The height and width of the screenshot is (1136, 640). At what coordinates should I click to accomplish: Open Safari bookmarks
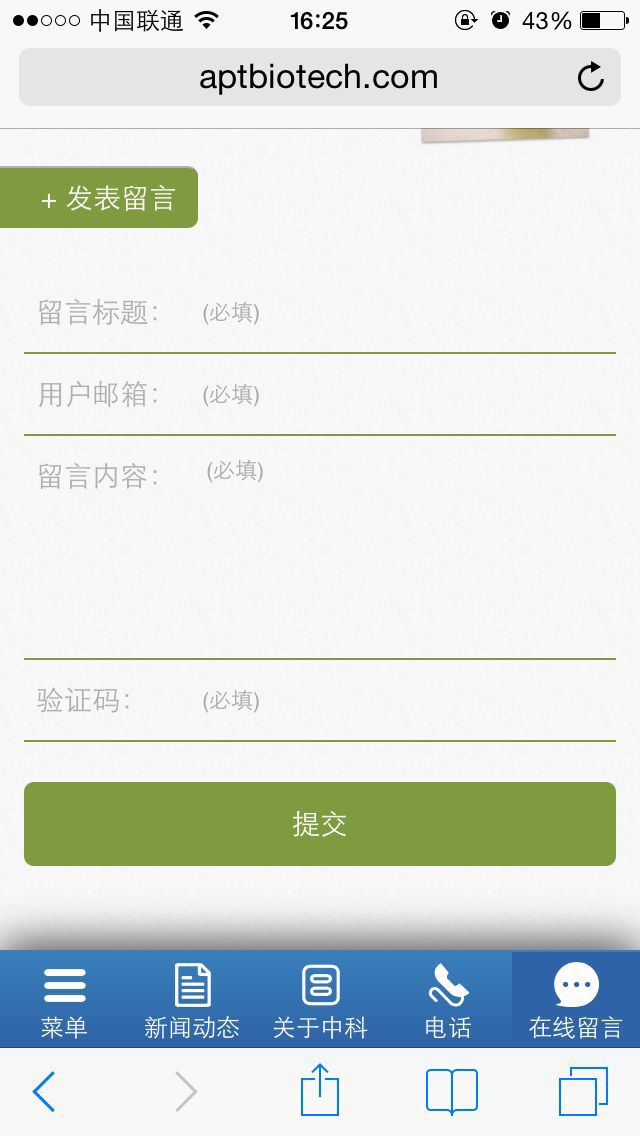pos(452,1091)
